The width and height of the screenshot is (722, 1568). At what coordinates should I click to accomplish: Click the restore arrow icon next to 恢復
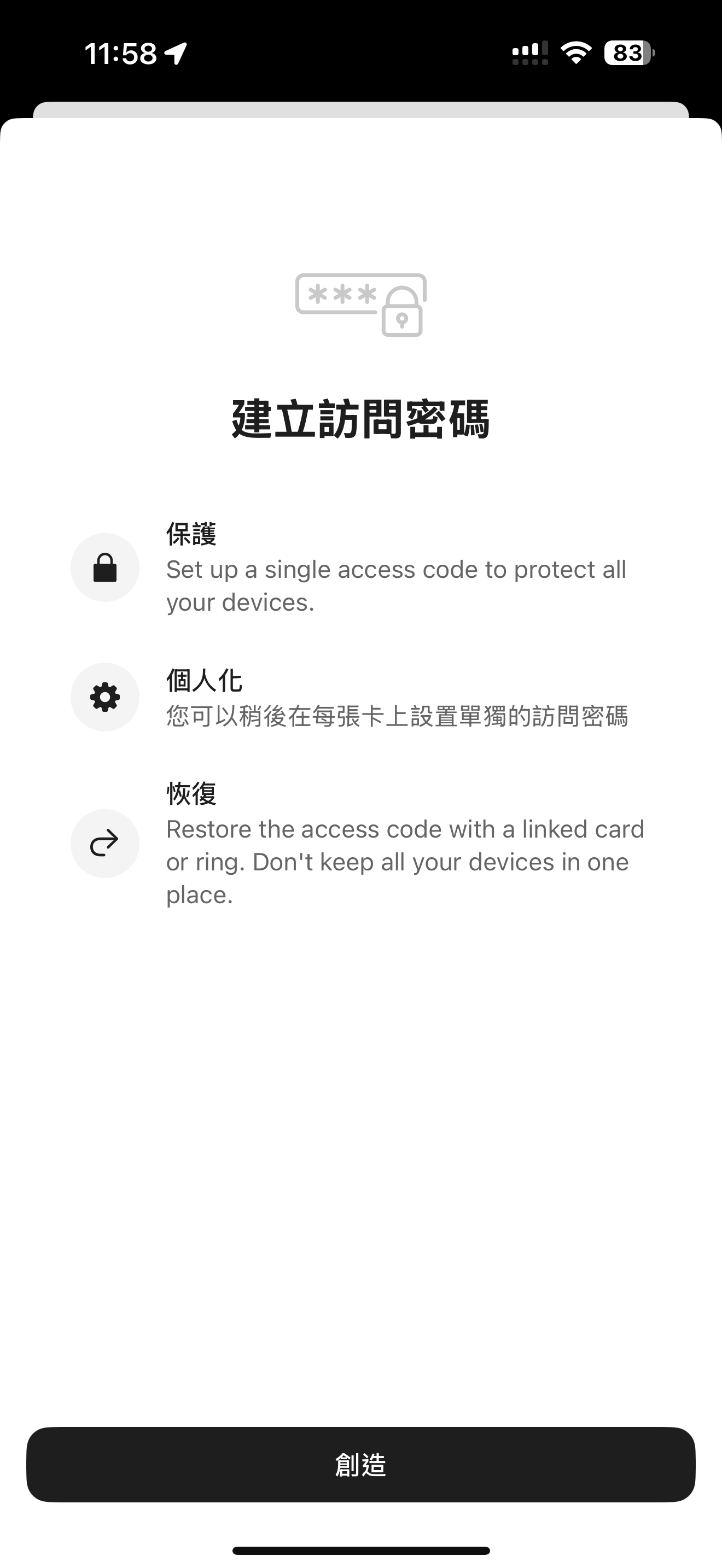point(104,844)
